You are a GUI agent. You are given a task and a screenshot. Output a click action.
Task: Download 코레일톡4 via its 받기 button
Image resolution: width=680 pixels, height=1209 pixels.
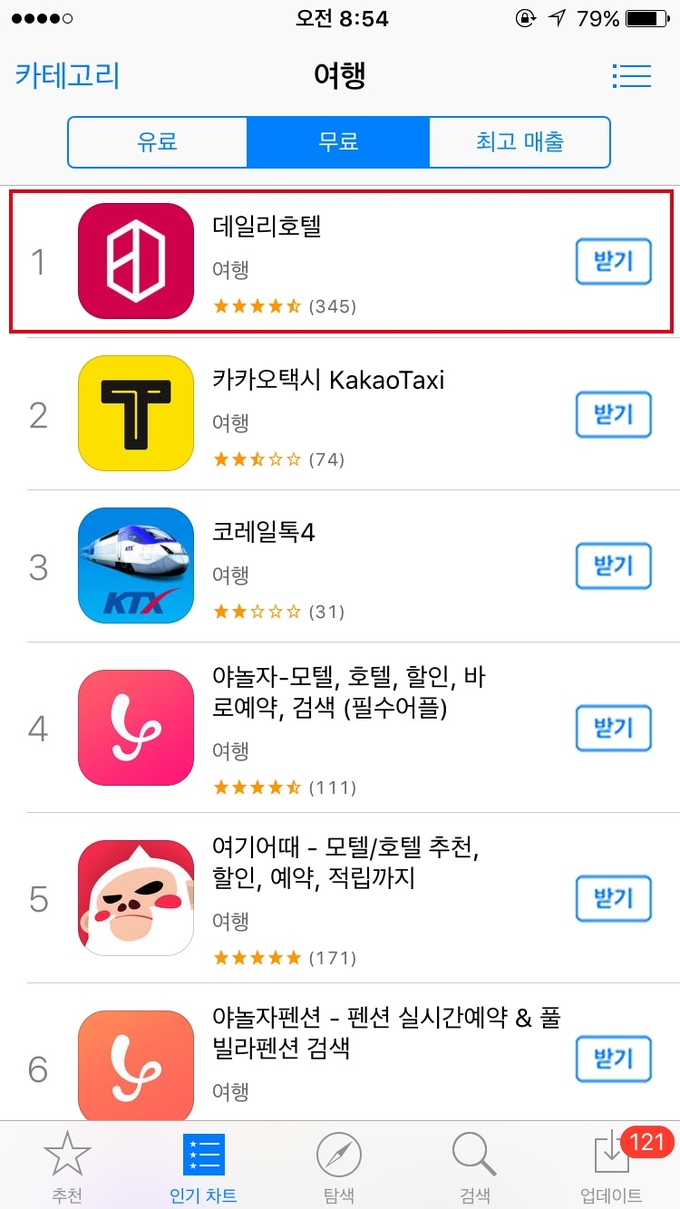pyautogui.click(x=614, y=567)
